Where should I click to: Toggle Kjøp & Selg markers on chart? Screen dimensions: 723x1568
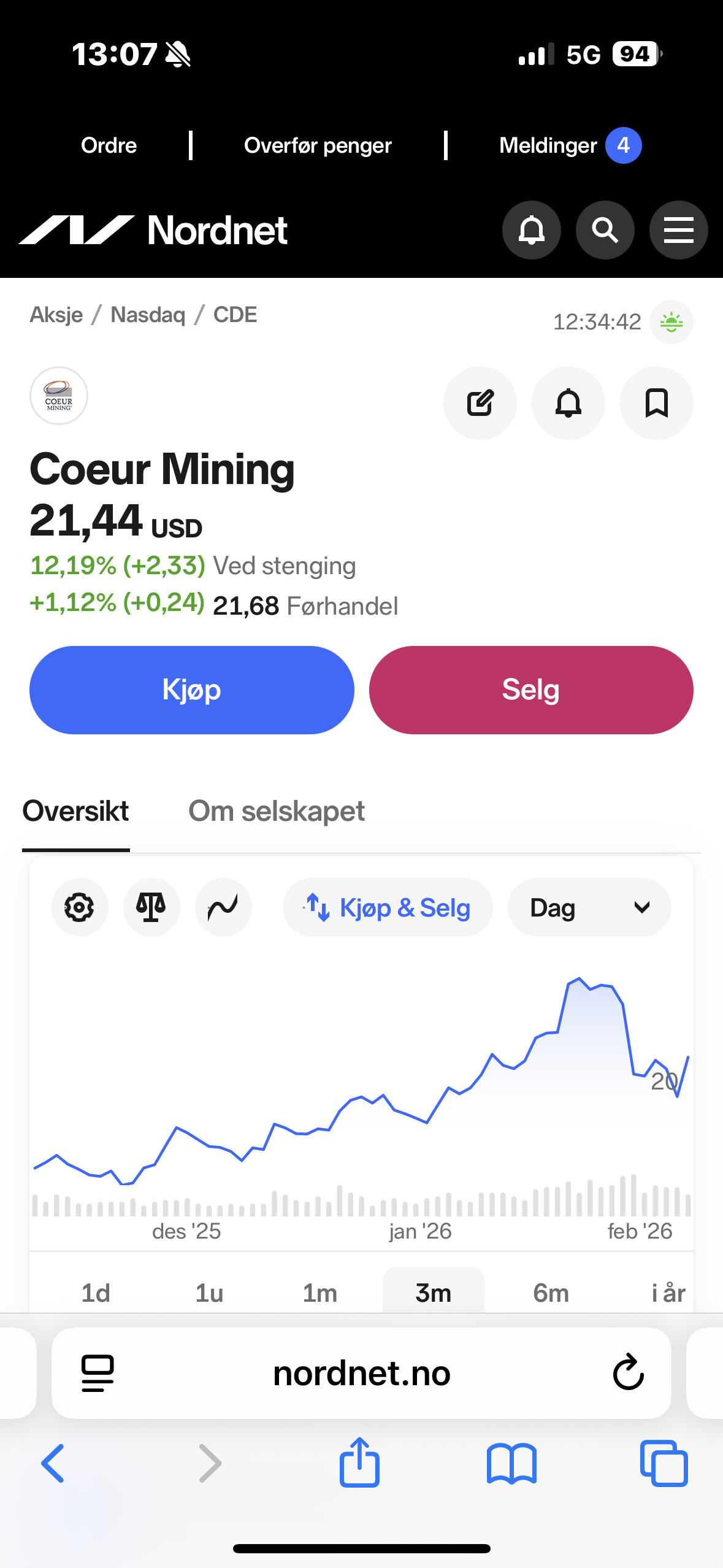[388, 907]
